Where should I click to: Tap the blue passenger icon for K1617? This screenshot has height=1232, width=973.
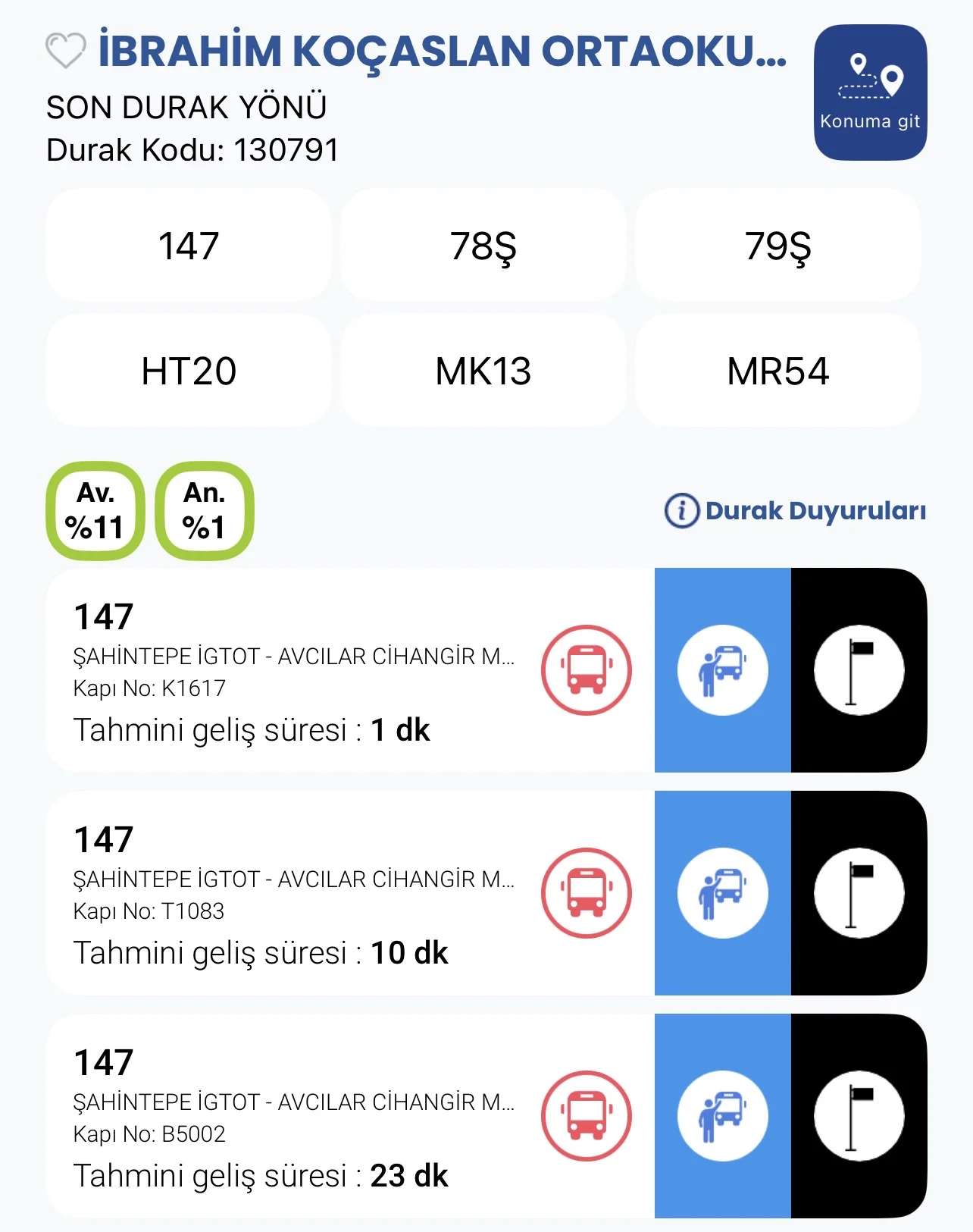point(722,670)
